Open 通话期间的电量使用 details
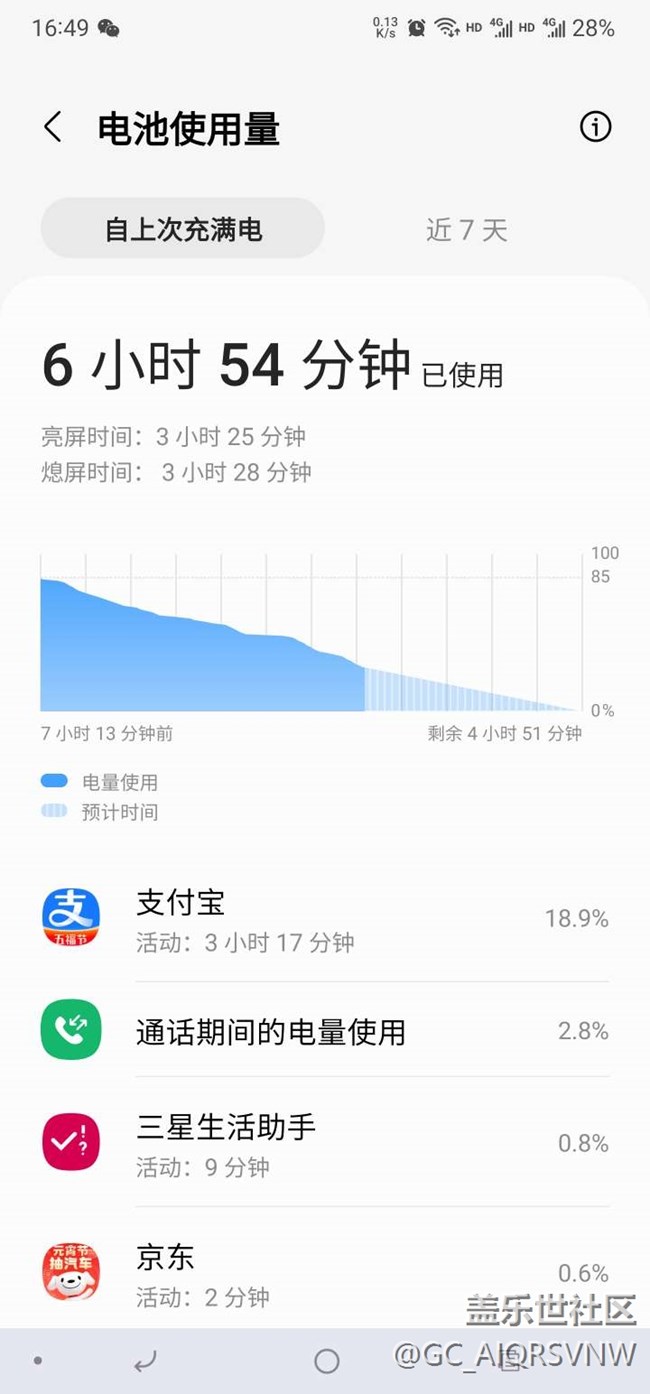The width and height of the screenshot is (650, 1394). click(x=325, y=1030)
